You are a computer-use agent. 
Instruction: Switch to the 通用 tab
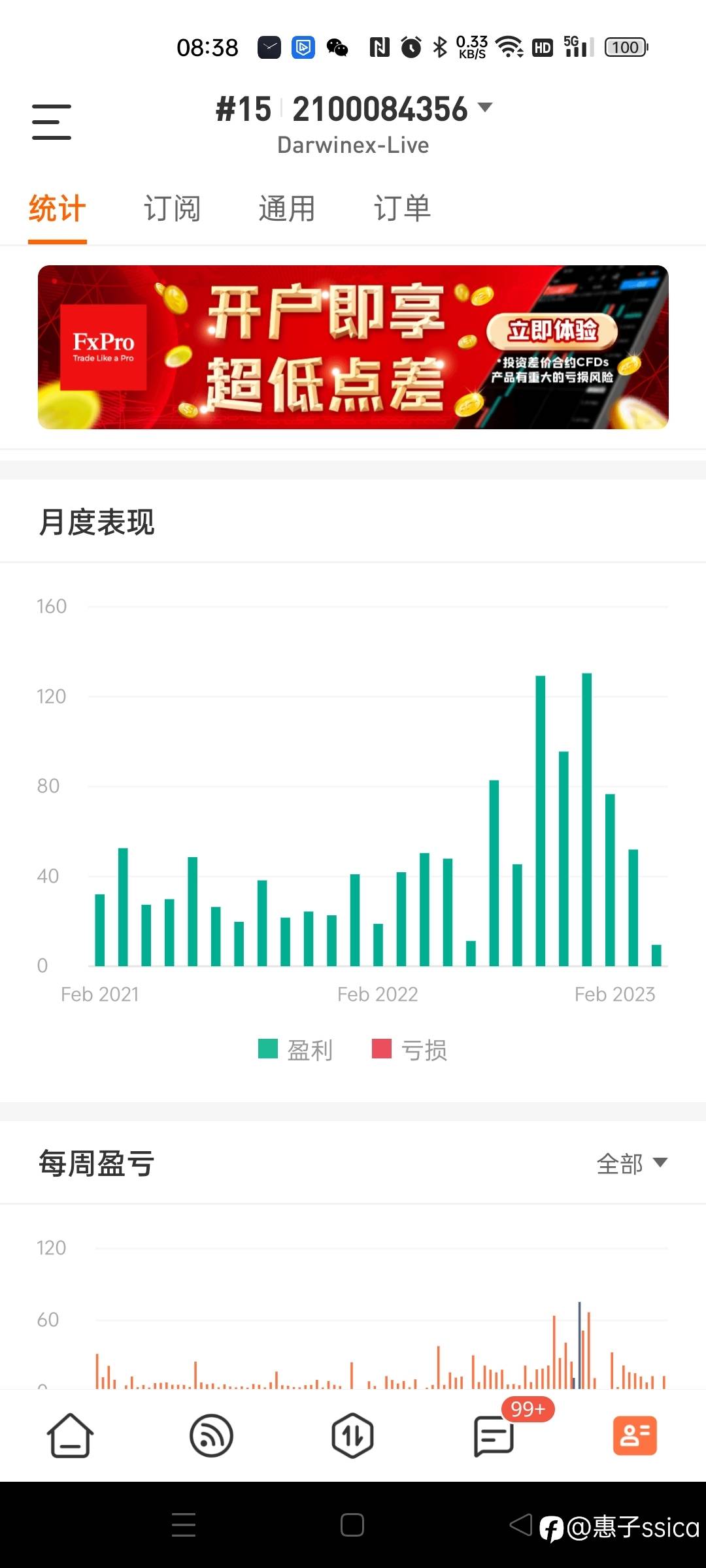[287, 209]
